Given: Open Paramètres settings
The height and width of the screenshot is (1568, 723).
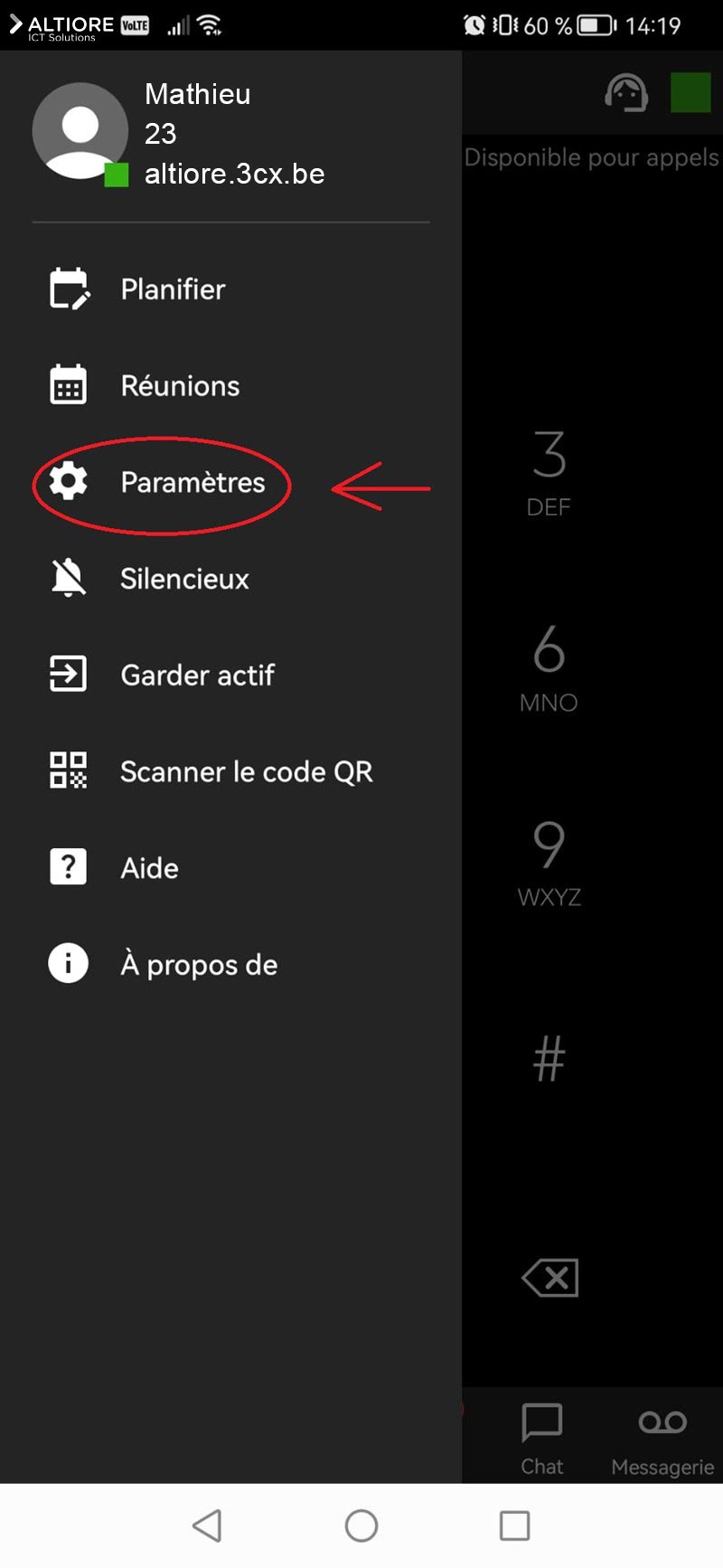Looking at the screenshot, I should [x=192, y=483].
